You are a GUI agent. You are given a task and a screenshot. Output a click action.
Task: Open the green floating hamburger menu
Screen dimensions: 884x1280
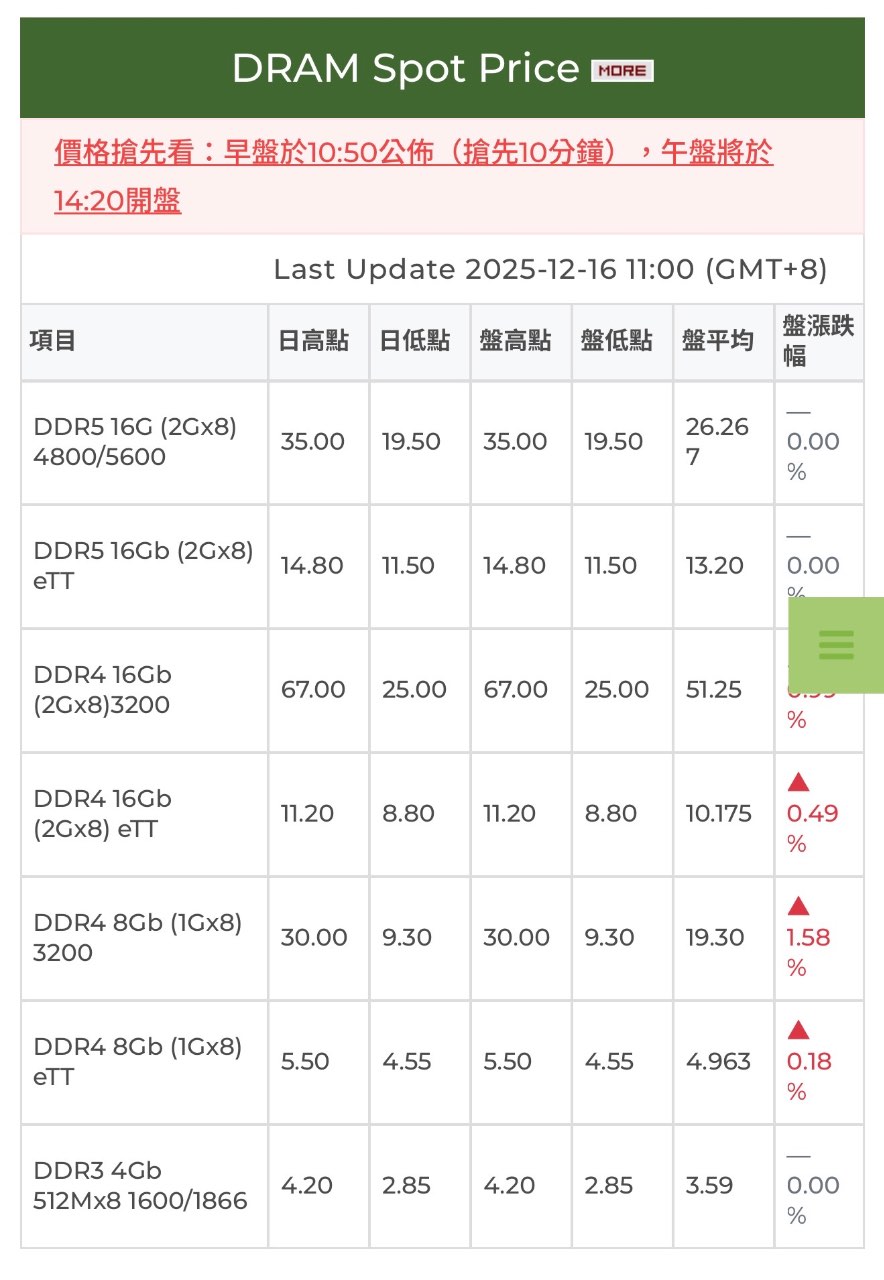pos(836,645)
